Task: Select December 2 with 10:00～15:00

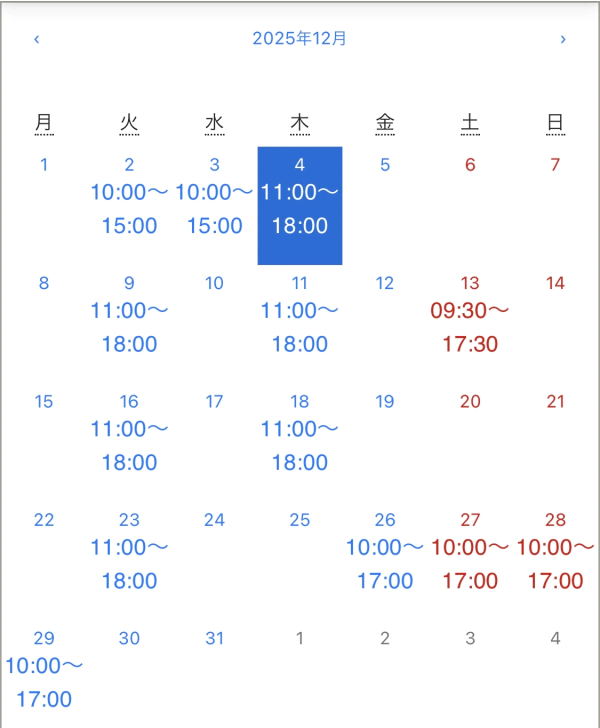Action: point(129,207)
